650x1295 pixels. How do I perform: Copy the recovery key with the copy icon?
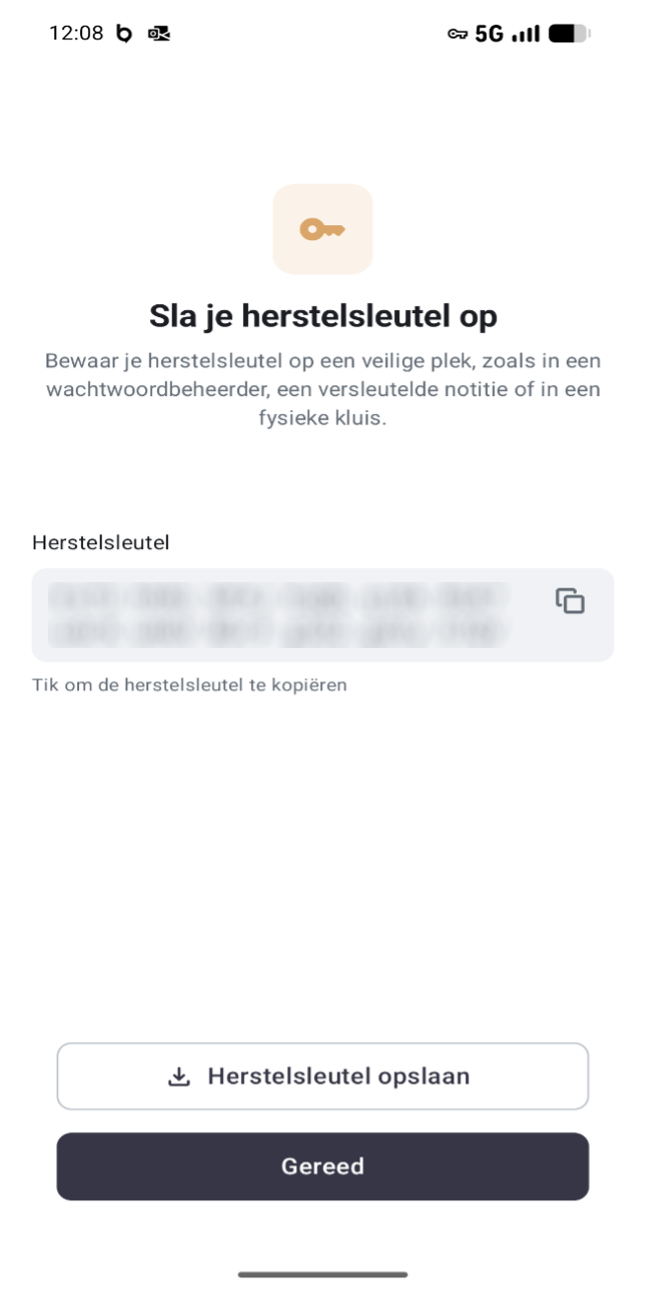coord(570,601)
